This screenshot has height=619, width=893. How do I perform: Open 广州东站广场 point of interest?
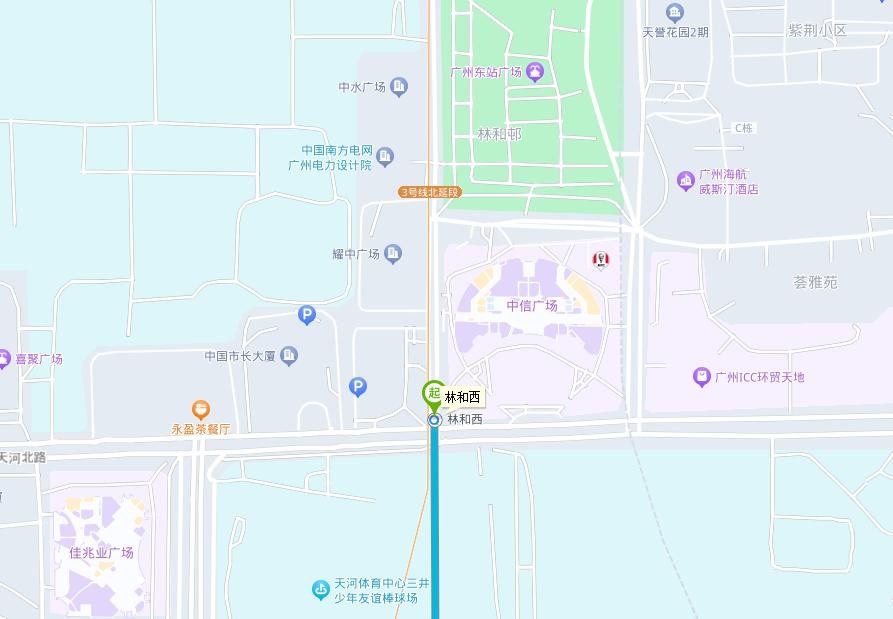point(535,72)
